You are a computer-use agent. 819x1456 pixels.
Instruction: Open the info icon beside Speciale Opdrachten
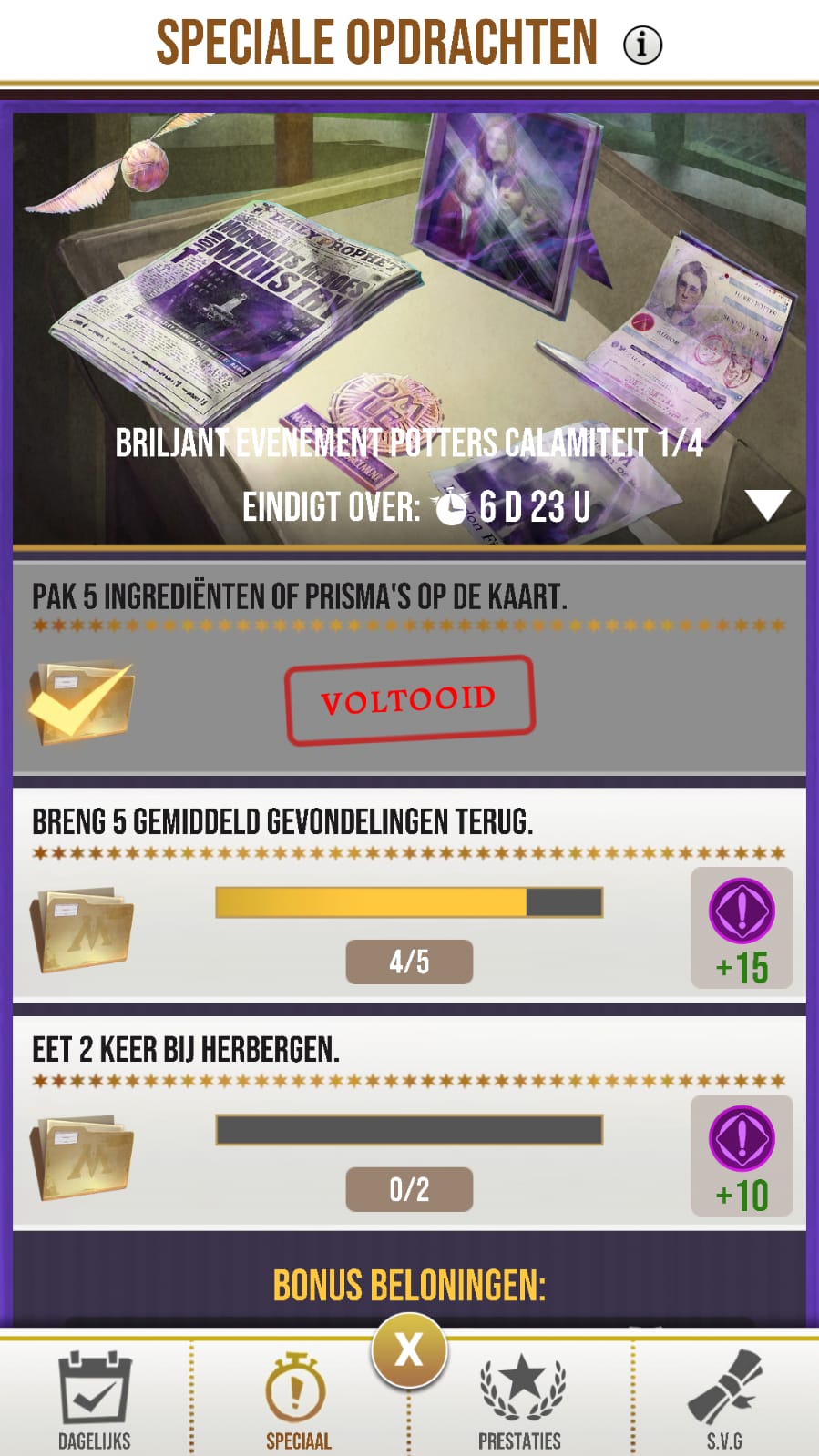coord(642,44)
